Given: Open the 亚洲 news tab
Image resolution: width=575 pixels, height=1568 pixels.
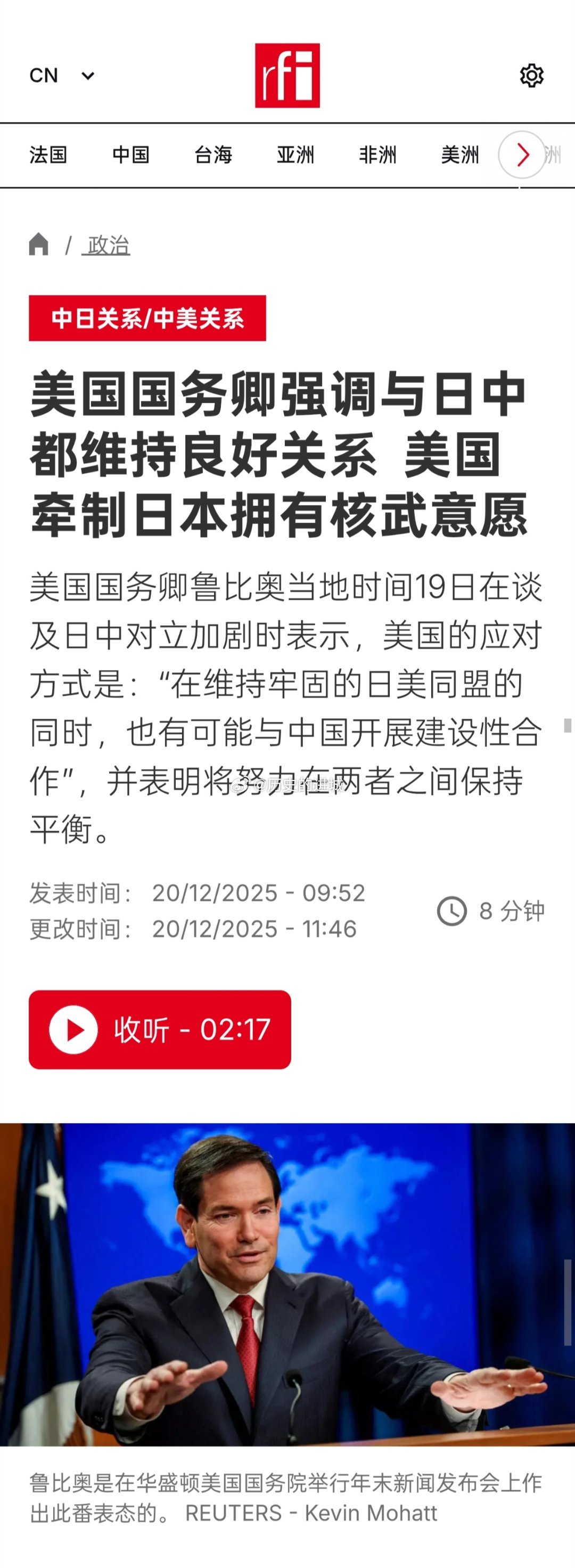Looking at the screenshot, I should point(297,155).
